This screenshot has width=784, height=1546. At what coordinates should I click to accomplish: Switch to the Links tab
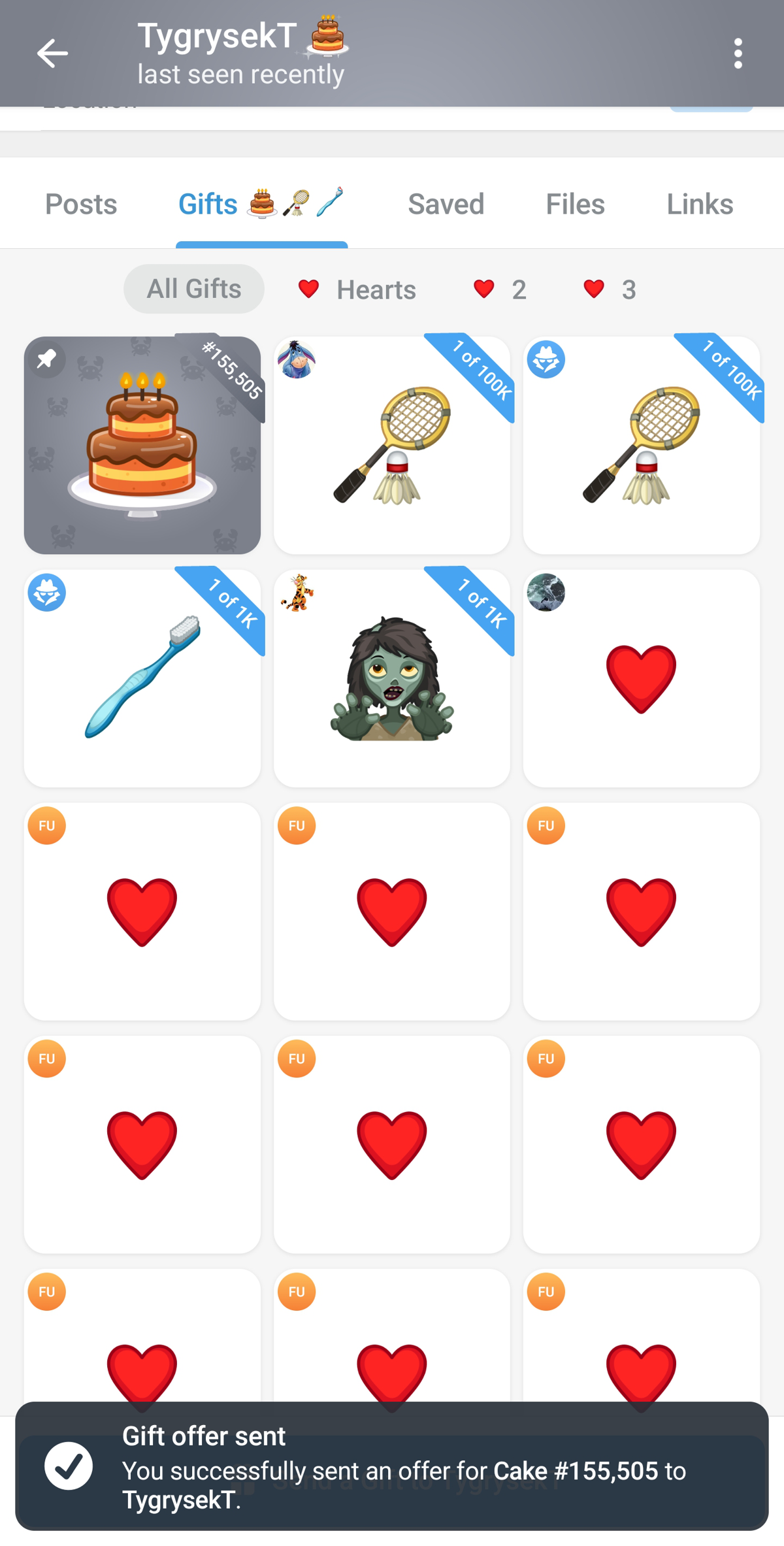(x=699, y=205)
